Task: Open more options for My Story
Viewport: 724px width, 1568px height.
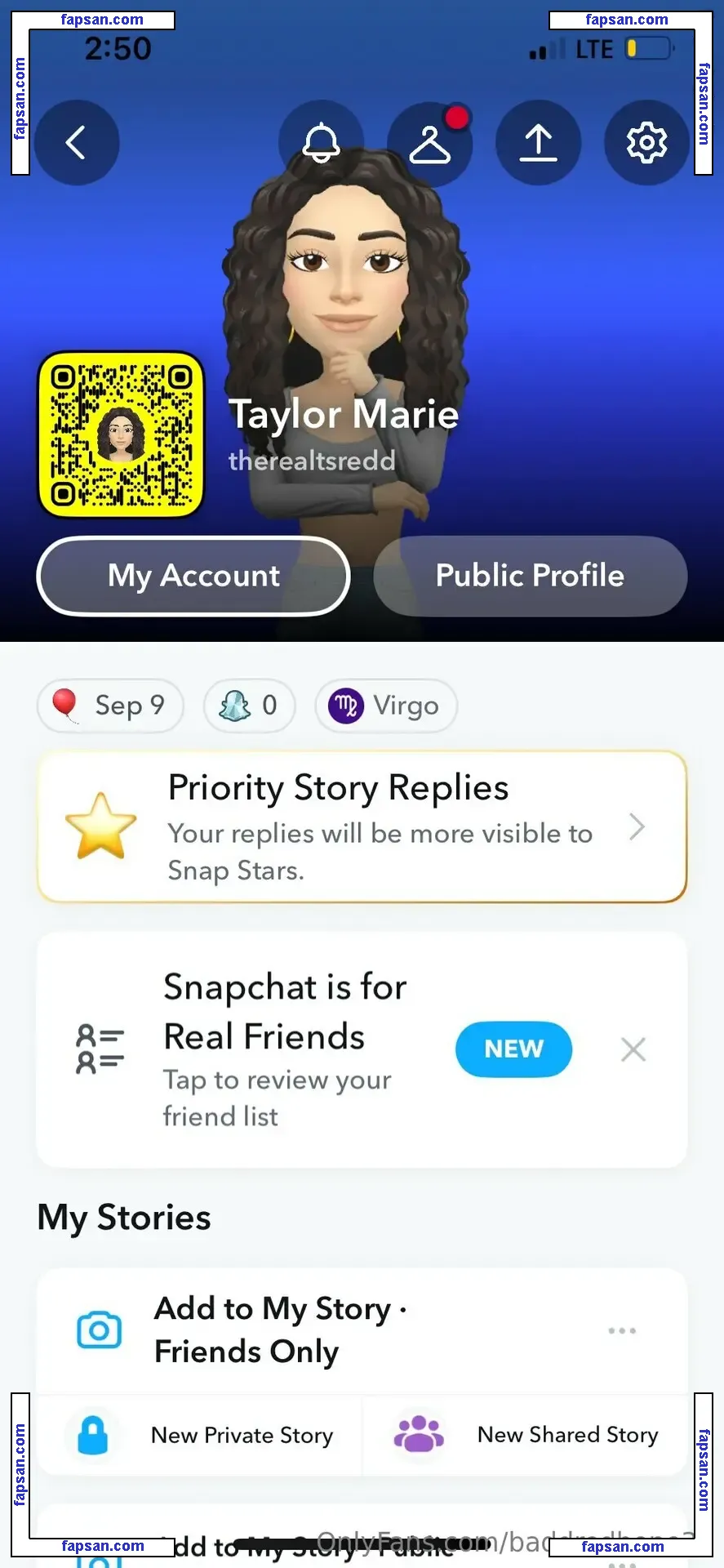Action: (x=622, y=1330)
